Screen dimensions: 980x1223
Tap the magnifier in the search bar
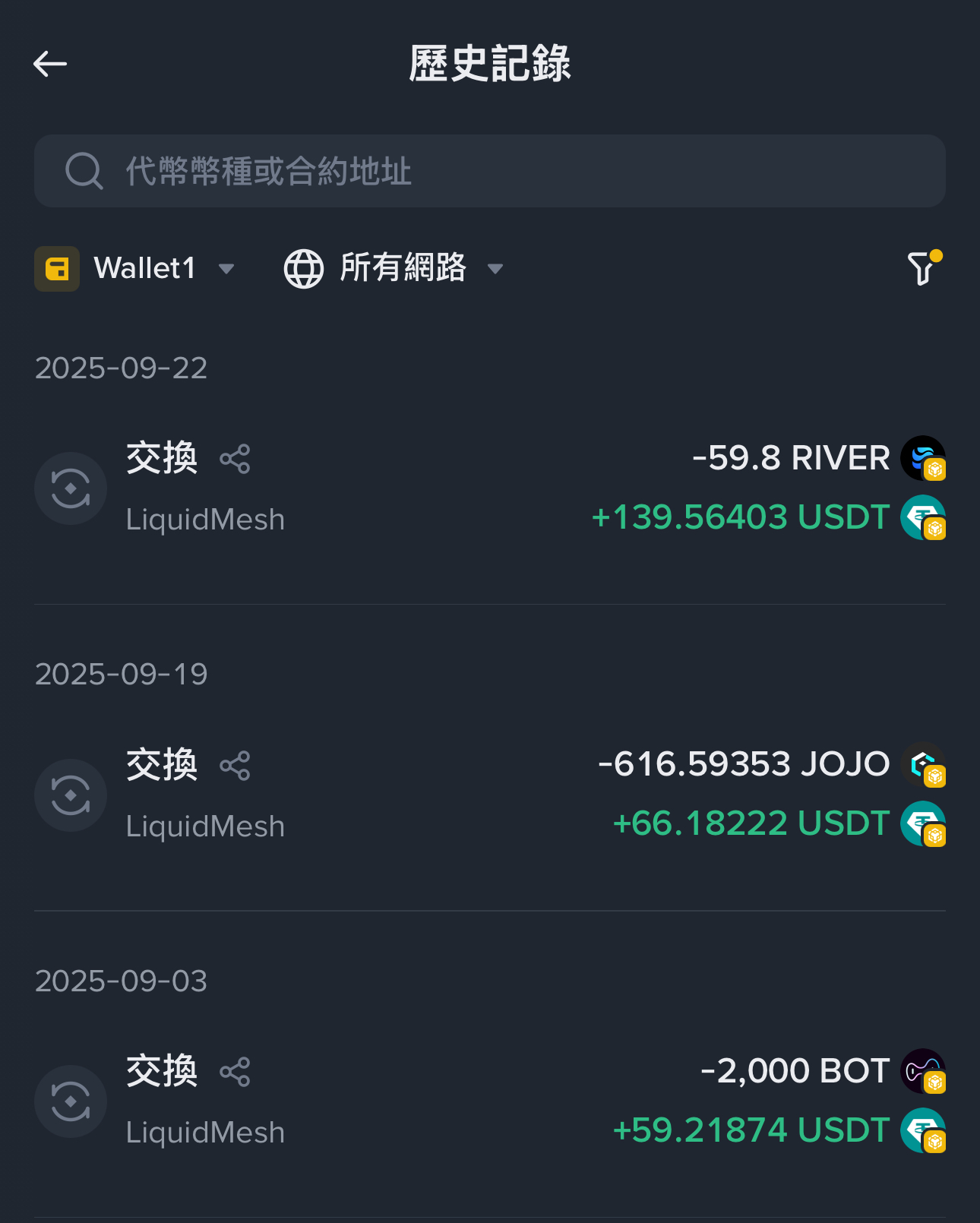tap(84, 171)
